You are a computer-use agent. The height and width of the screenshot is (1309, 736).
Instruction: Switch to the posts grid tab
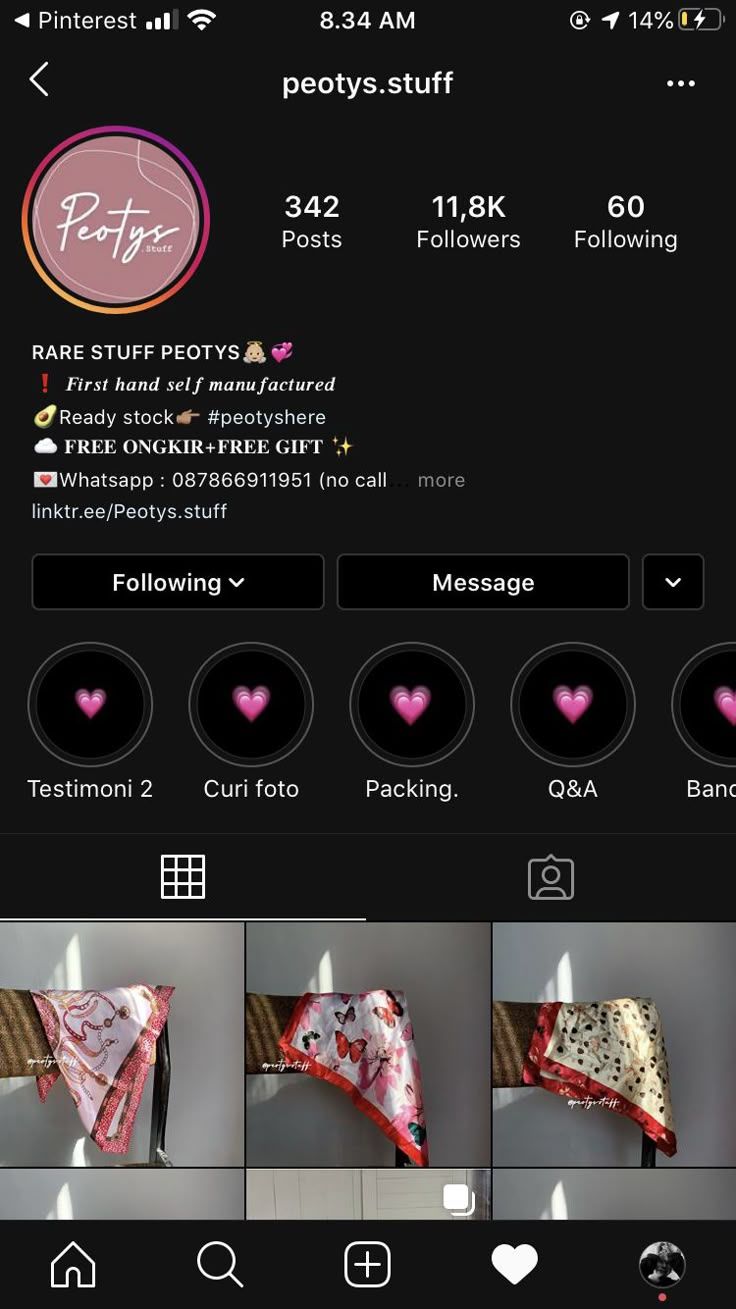click(x=183, y=877)
